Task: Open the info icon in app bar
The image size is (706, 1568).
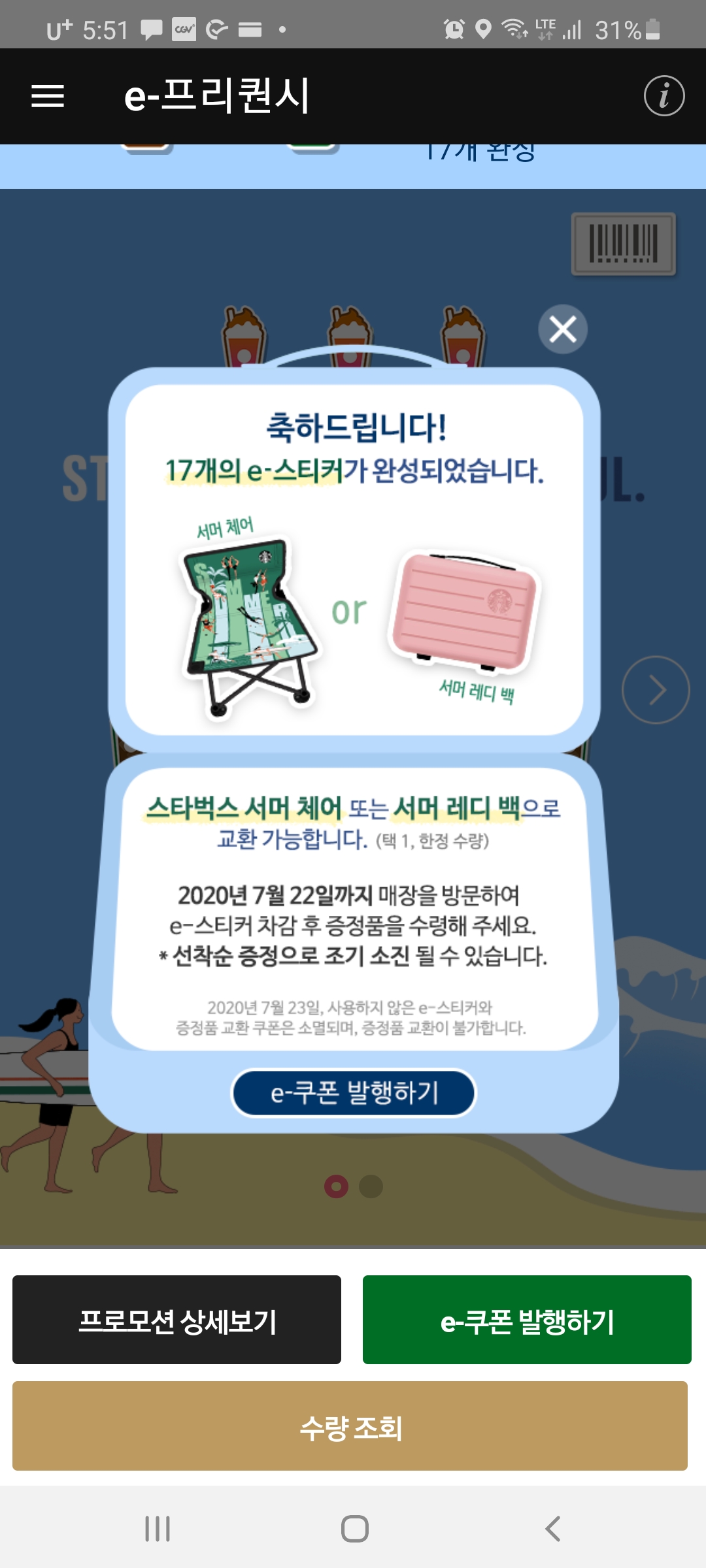Action: coord(664,96)
